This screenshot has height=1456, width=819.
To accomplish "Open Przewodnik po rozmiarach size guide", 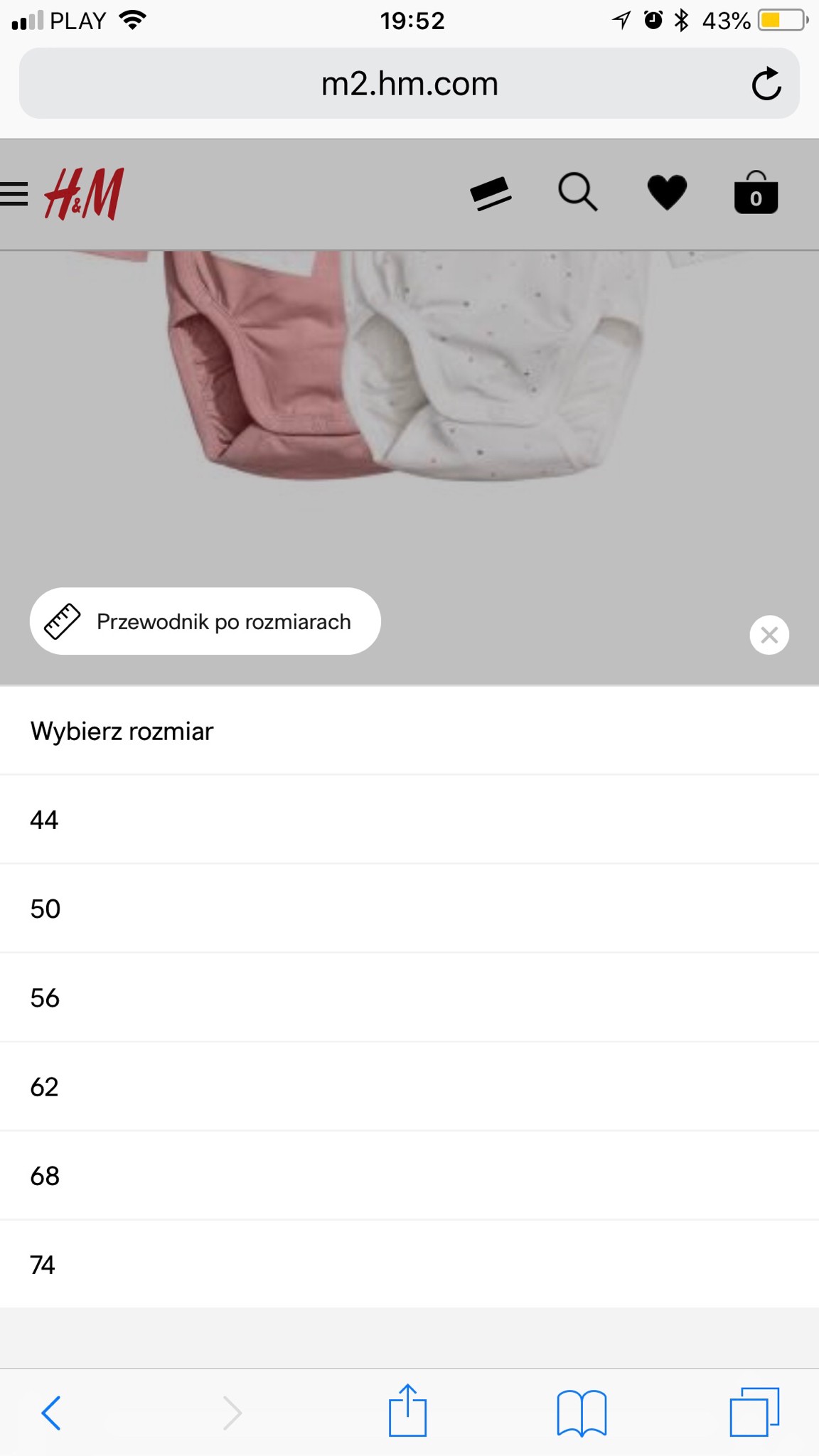I will click(x=205, y=621).
